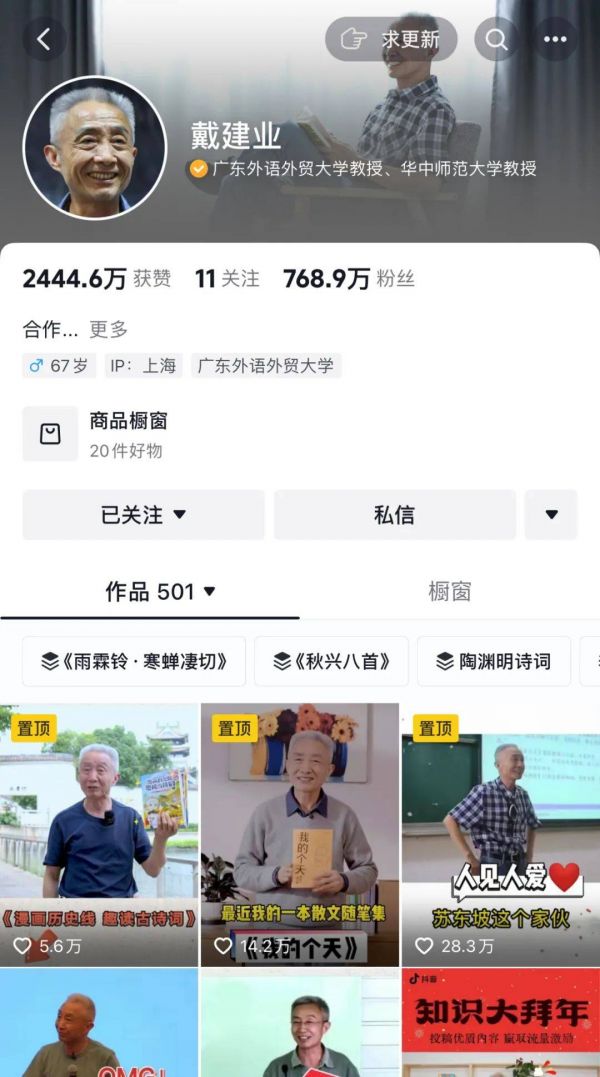Play pinned video 漫画历史线 趣读古诗词
600x1077 pixels.
coord(99,835)
